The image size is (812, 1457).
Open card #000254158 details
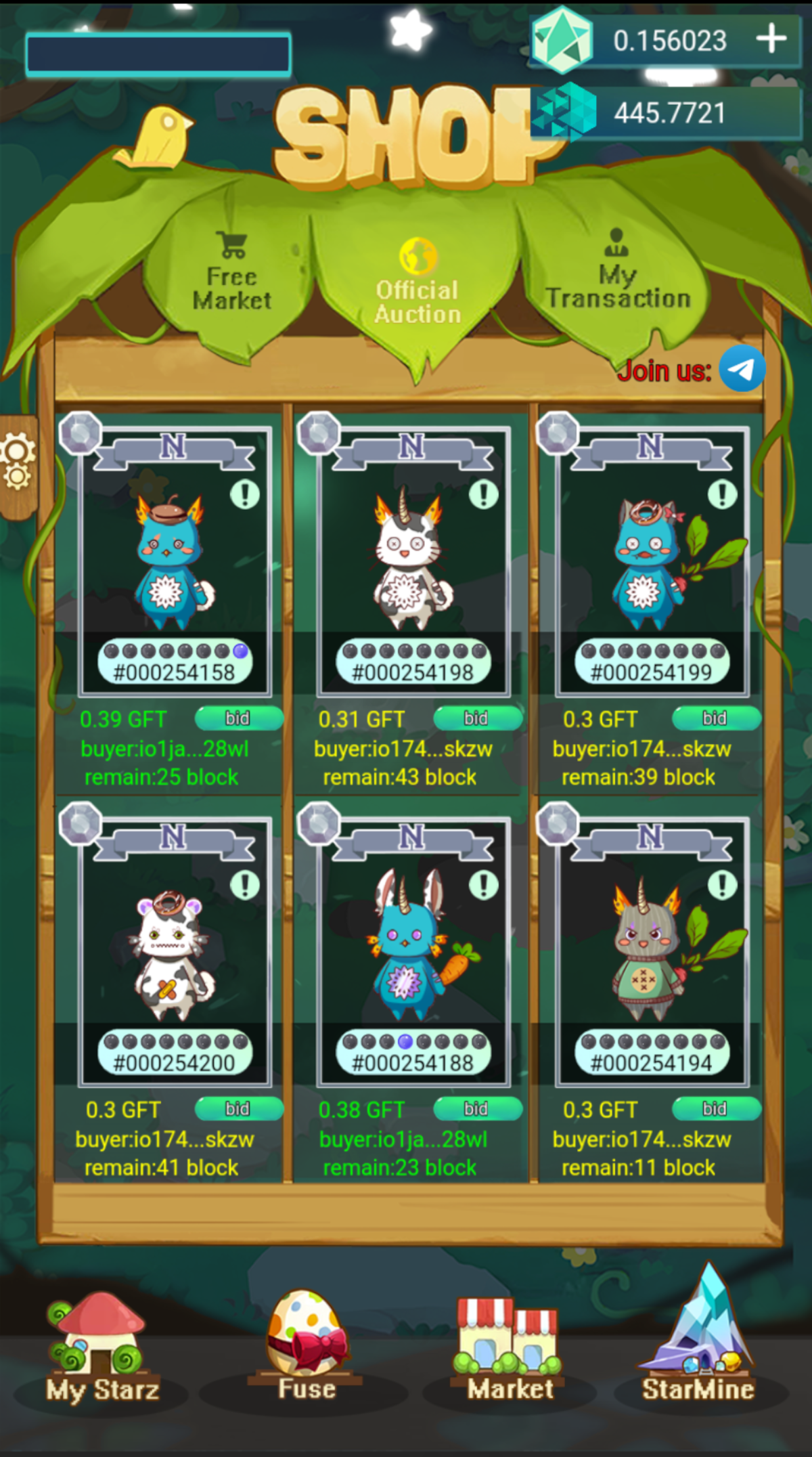click(175, 562)
